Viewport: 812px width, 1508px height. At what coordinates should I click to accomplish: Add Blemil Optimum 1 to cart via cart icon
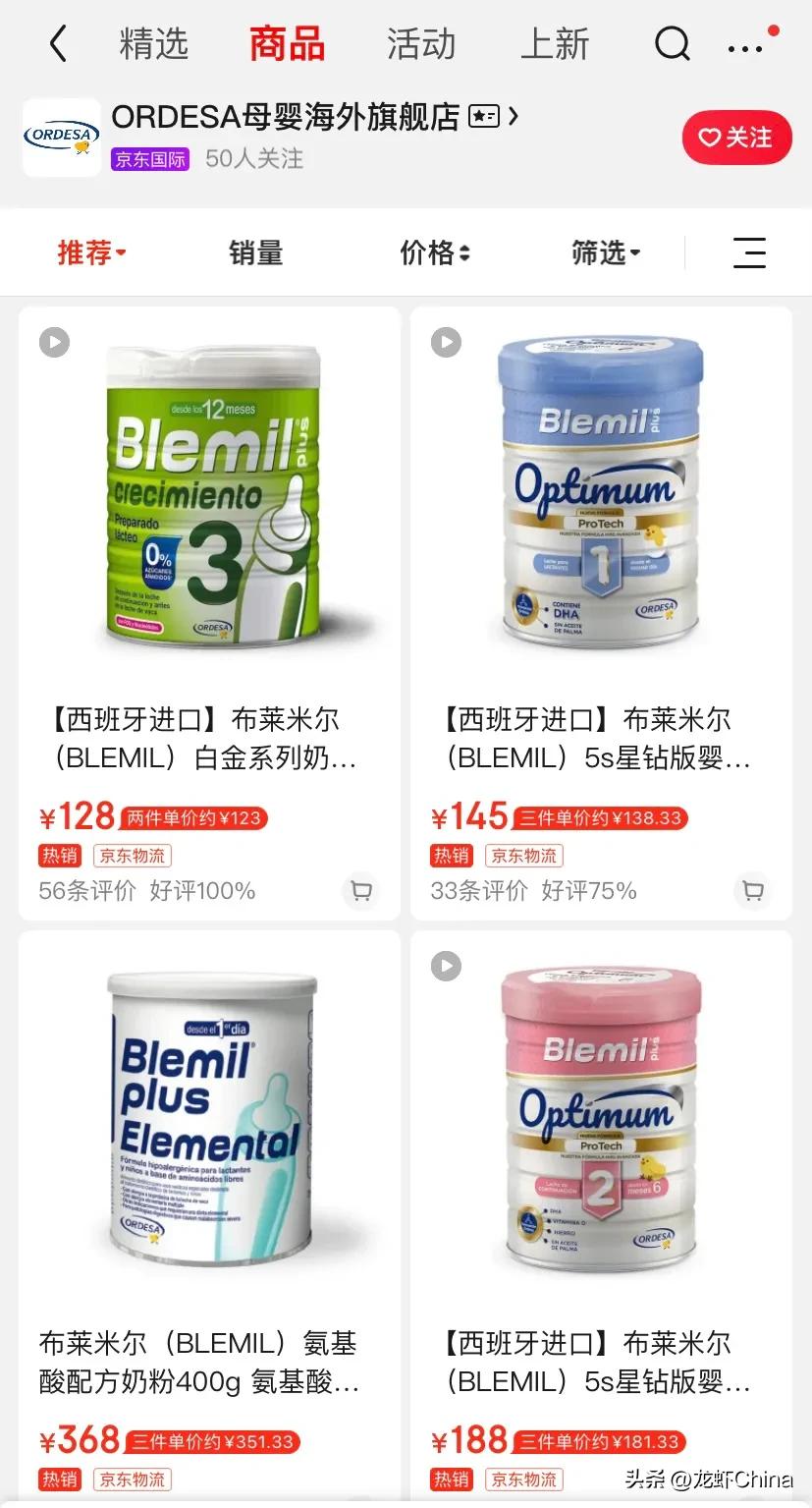click(x=752, y=891)
